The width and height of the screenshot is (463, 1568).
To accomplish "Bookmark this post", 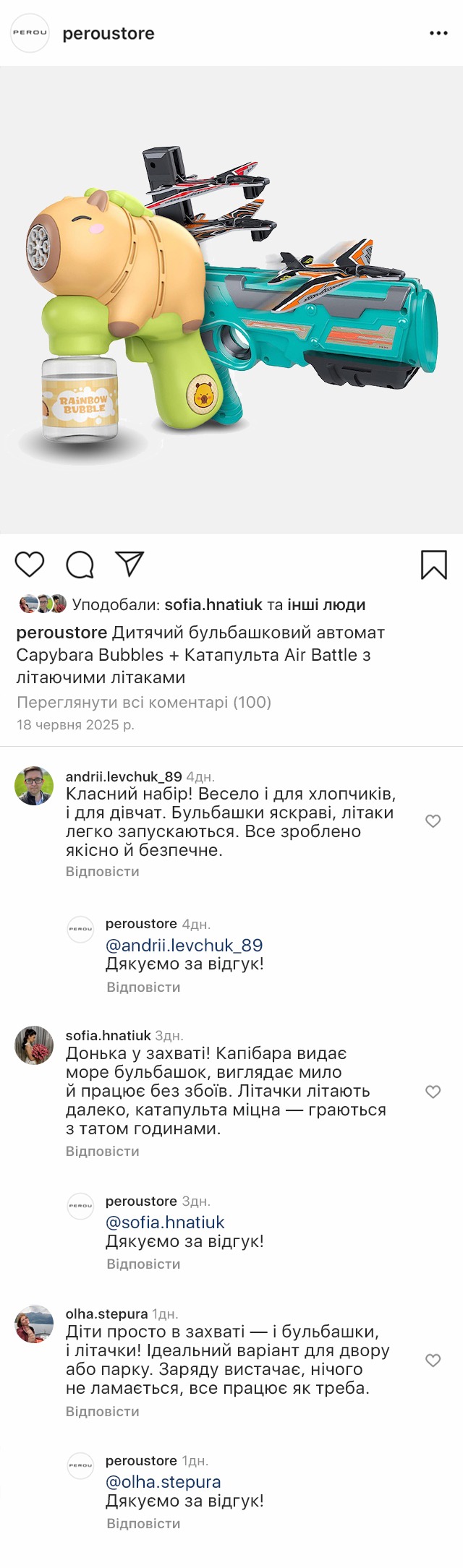I will point(433,565).
